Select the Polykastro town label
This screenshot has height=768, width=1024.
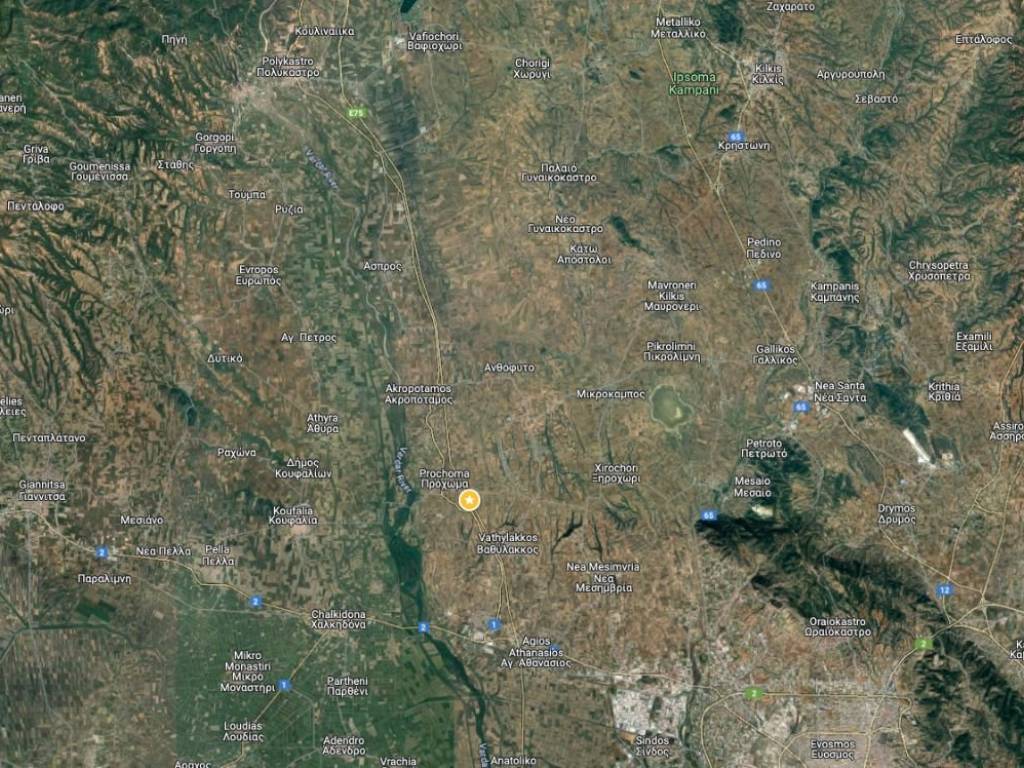(x=288, y=67)
